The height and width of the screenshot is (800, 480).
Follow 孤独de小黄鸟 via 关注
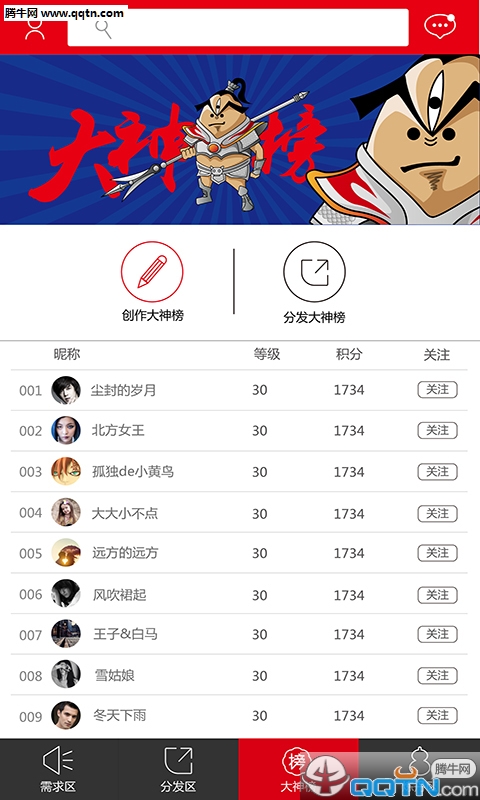pos(437,471)
